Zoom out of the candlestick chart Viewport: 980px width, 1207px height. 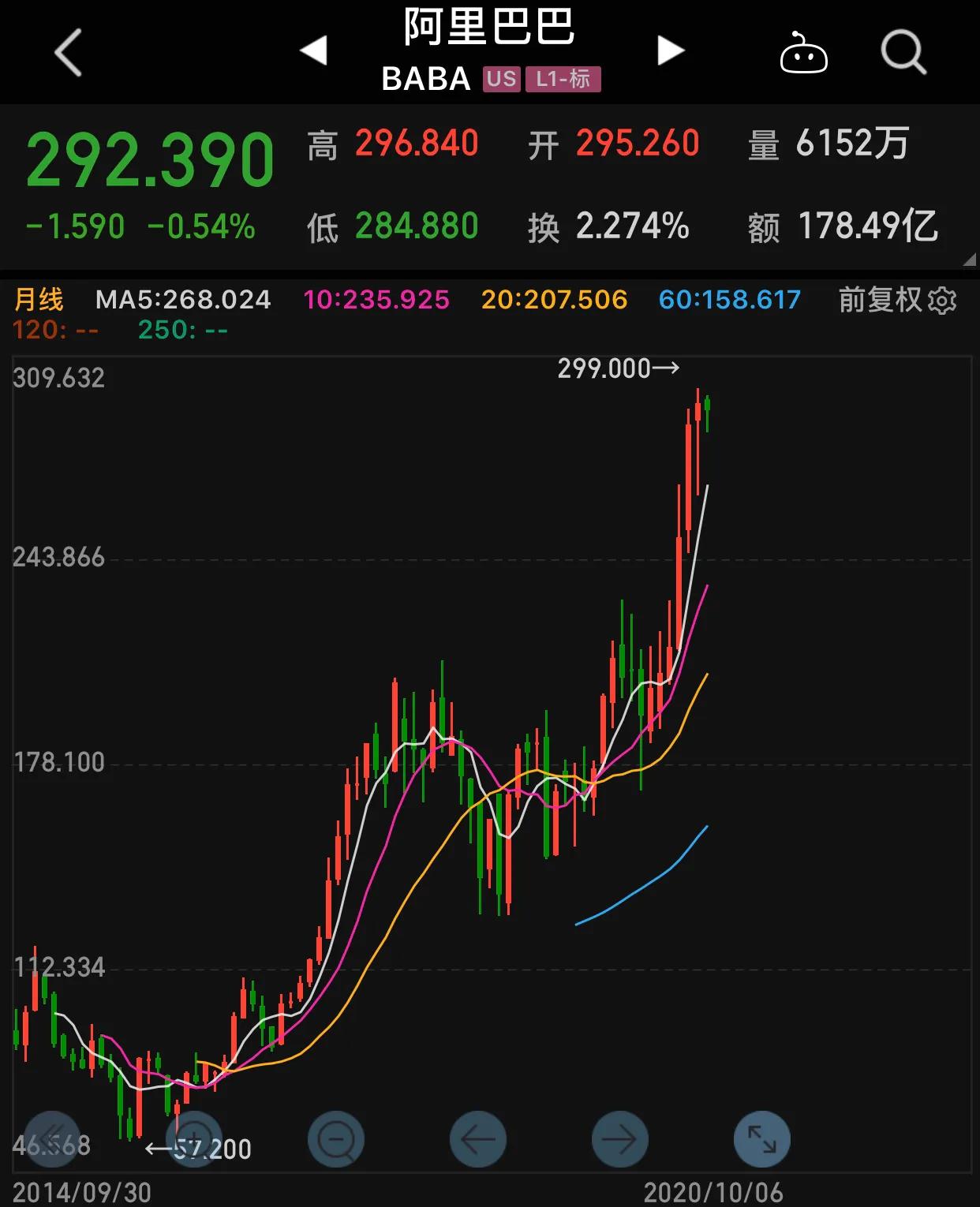[x=336, y=1139]
